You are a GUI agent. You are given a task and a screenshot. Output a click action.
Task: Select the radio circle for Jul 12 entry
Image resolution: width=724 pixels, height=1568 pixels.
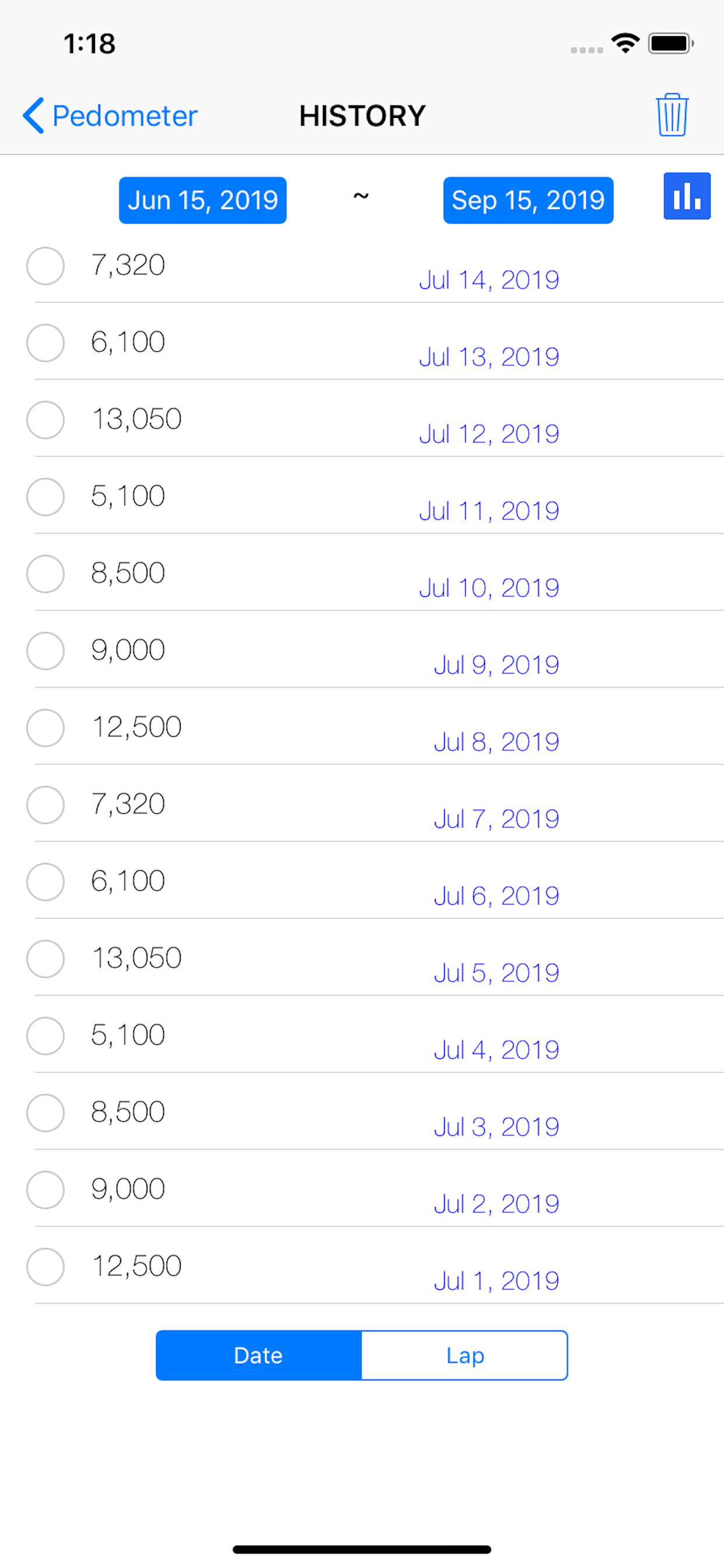(x=45, y=420)
